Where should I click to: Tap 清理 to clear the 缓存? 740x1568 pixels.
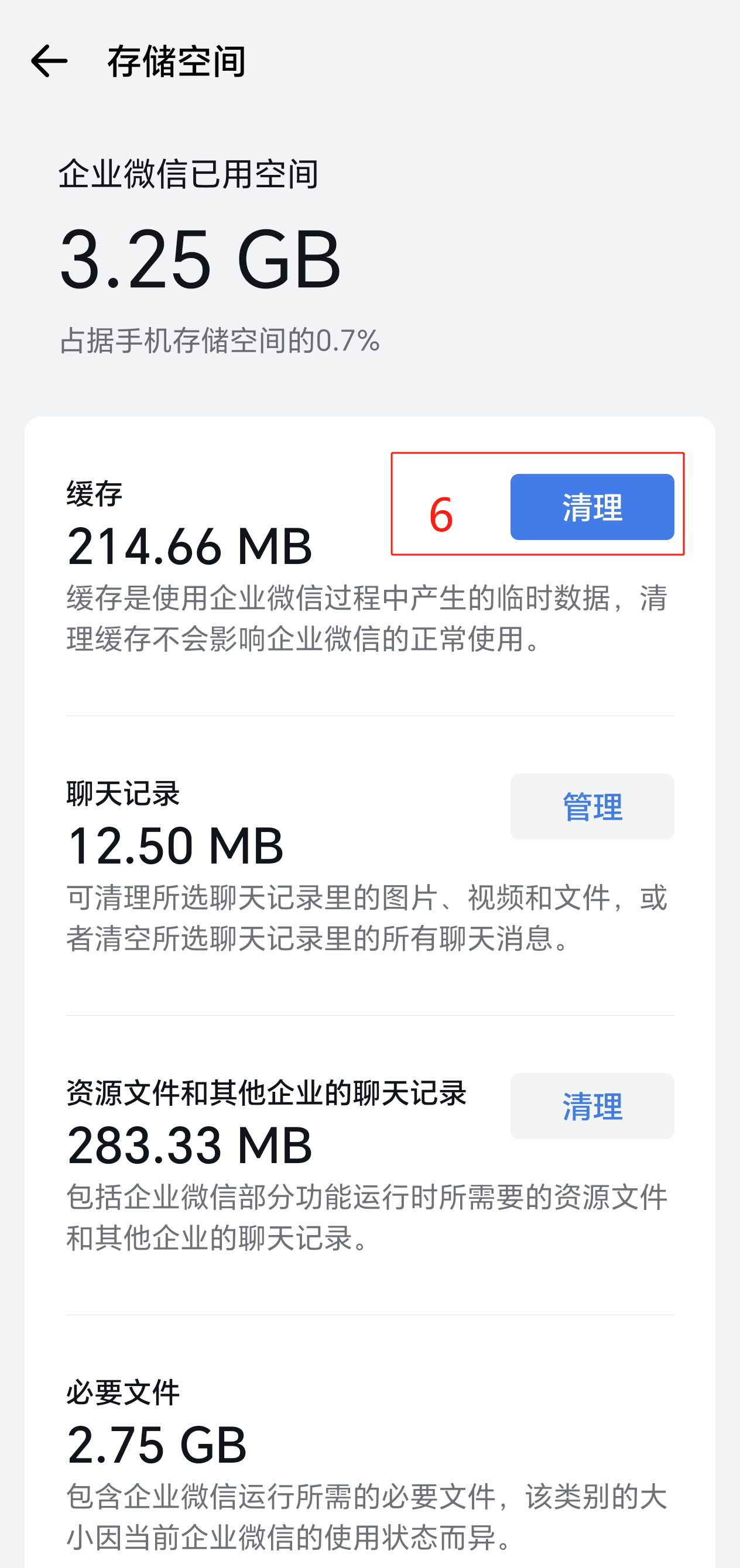(x=592, y=507)
